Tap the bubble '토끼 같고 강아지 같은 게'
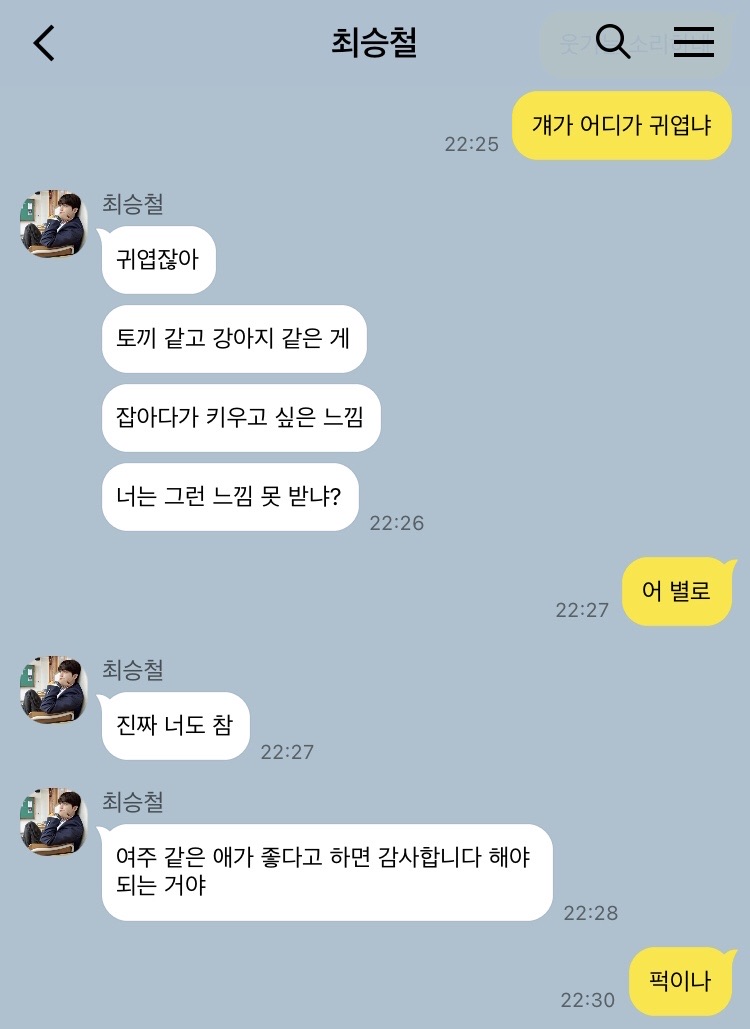The height and width of the screenshot is (1029, 750). (x=233, y=339)
